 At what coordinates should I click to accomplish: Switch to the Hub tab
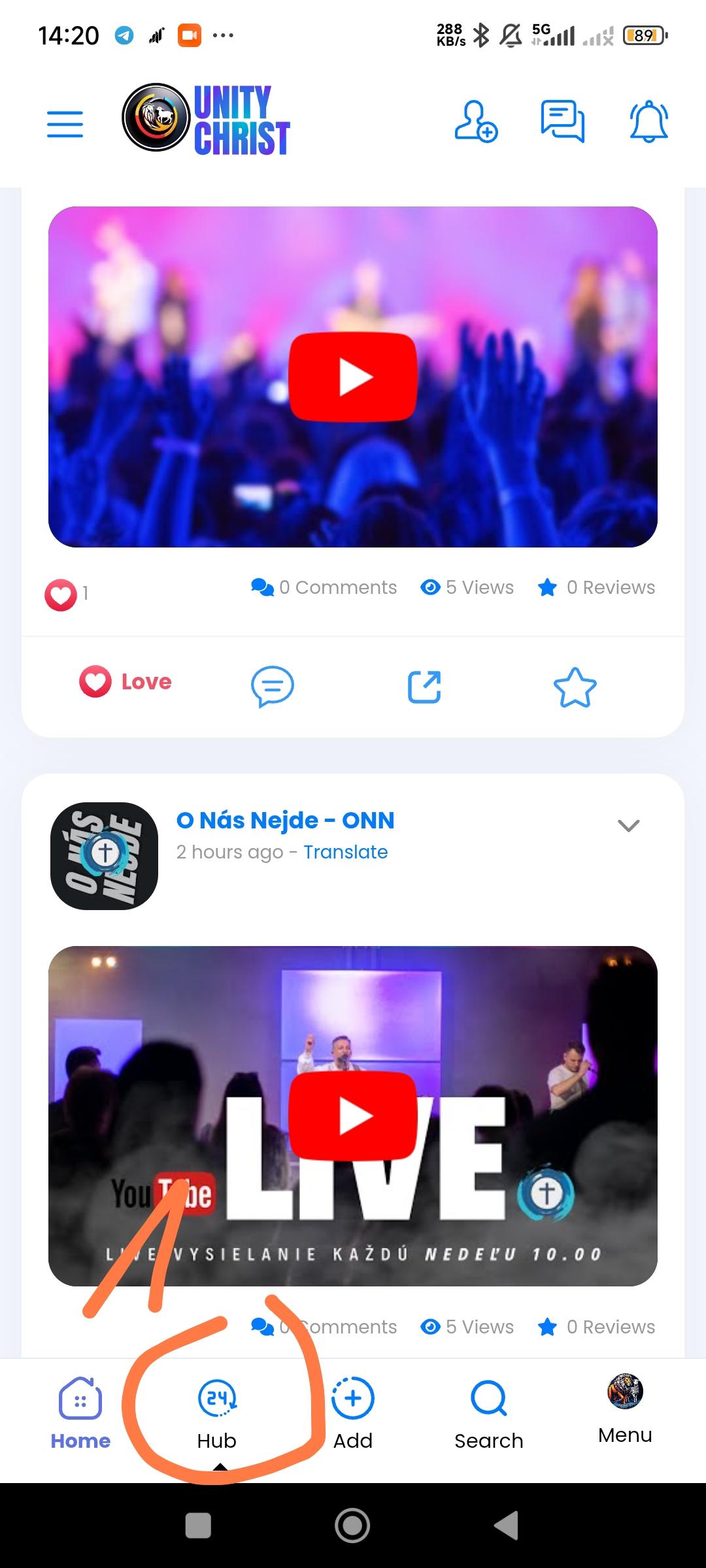click(x=217, y=1413)
